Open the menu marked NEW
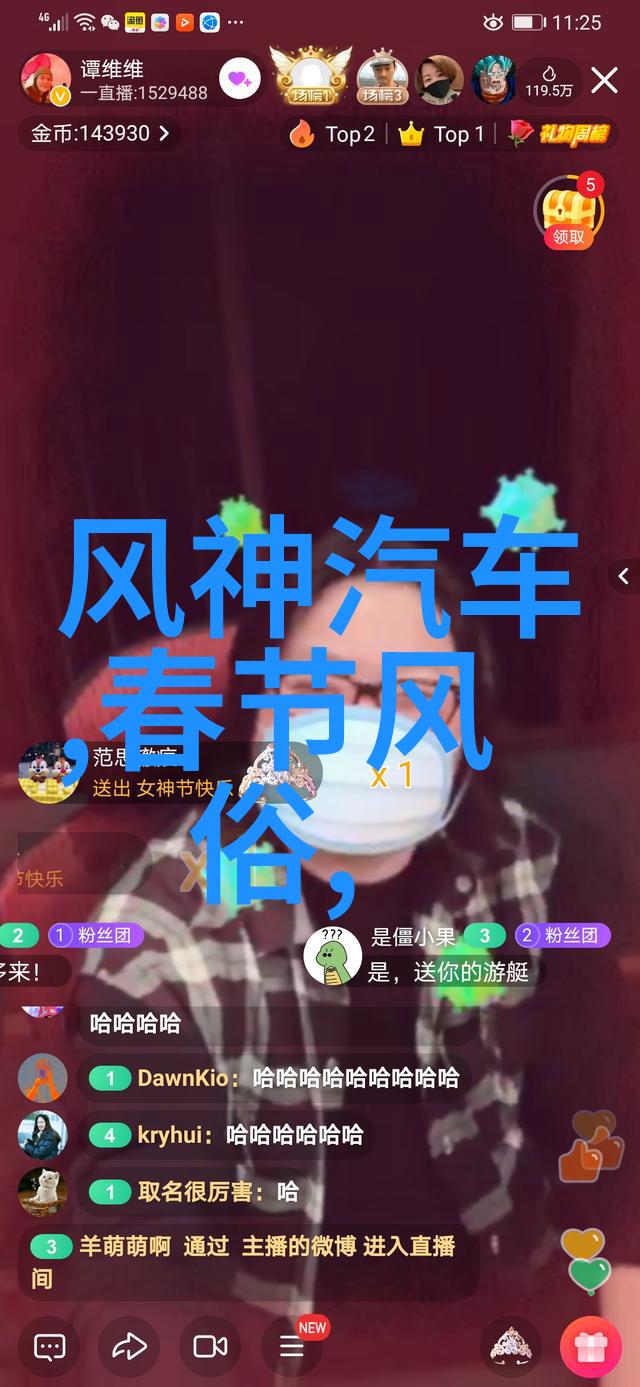 (292, 1346)
